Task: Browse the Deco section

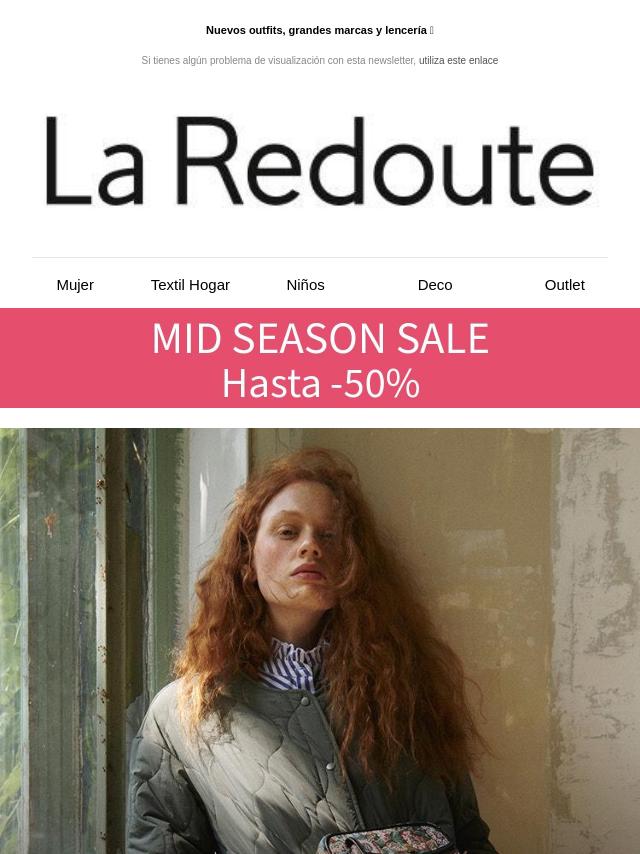Action: point(435,285)
